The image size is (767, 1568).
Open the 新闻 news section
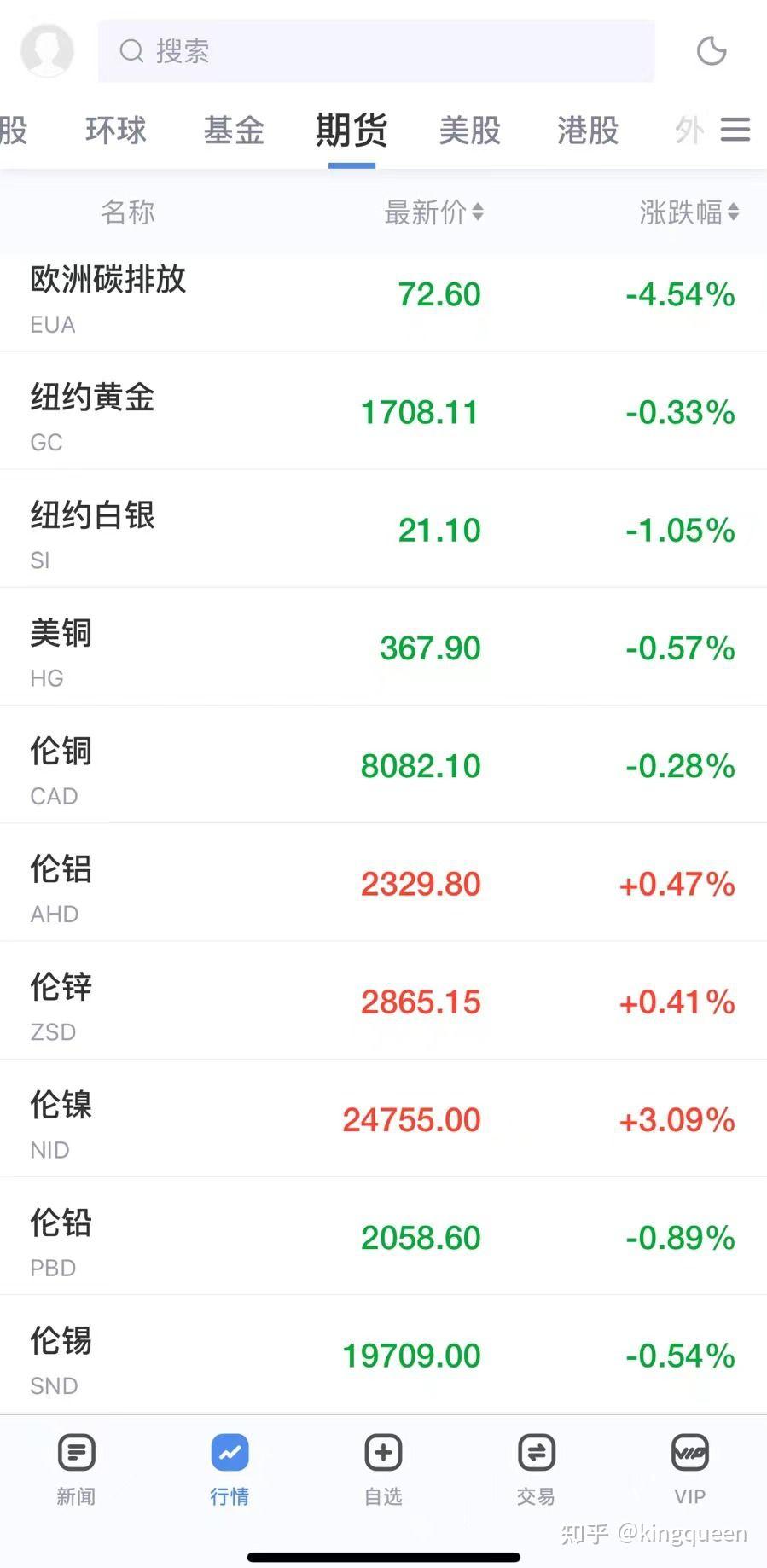click(x=76, y=1467)
